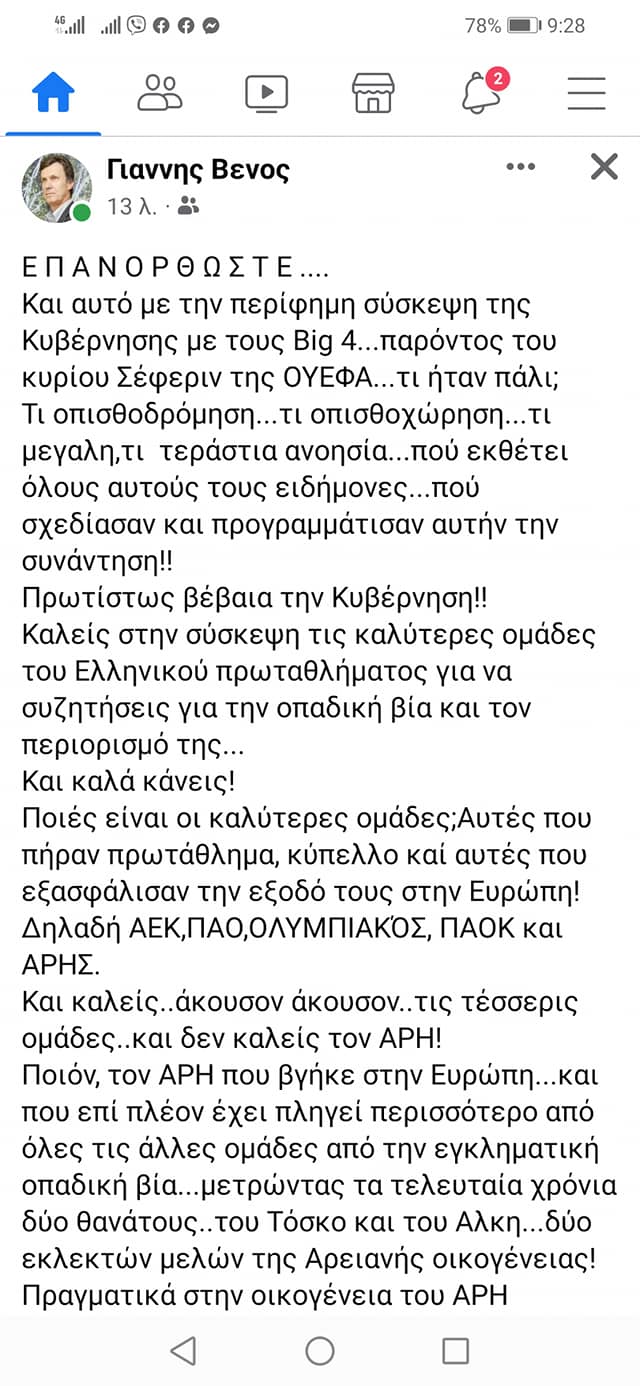Image resolution: width=640 pixels, height=1386 pixels.
Task: Tap the author name Γιαννης Βενος
Action: click(198, 170)
